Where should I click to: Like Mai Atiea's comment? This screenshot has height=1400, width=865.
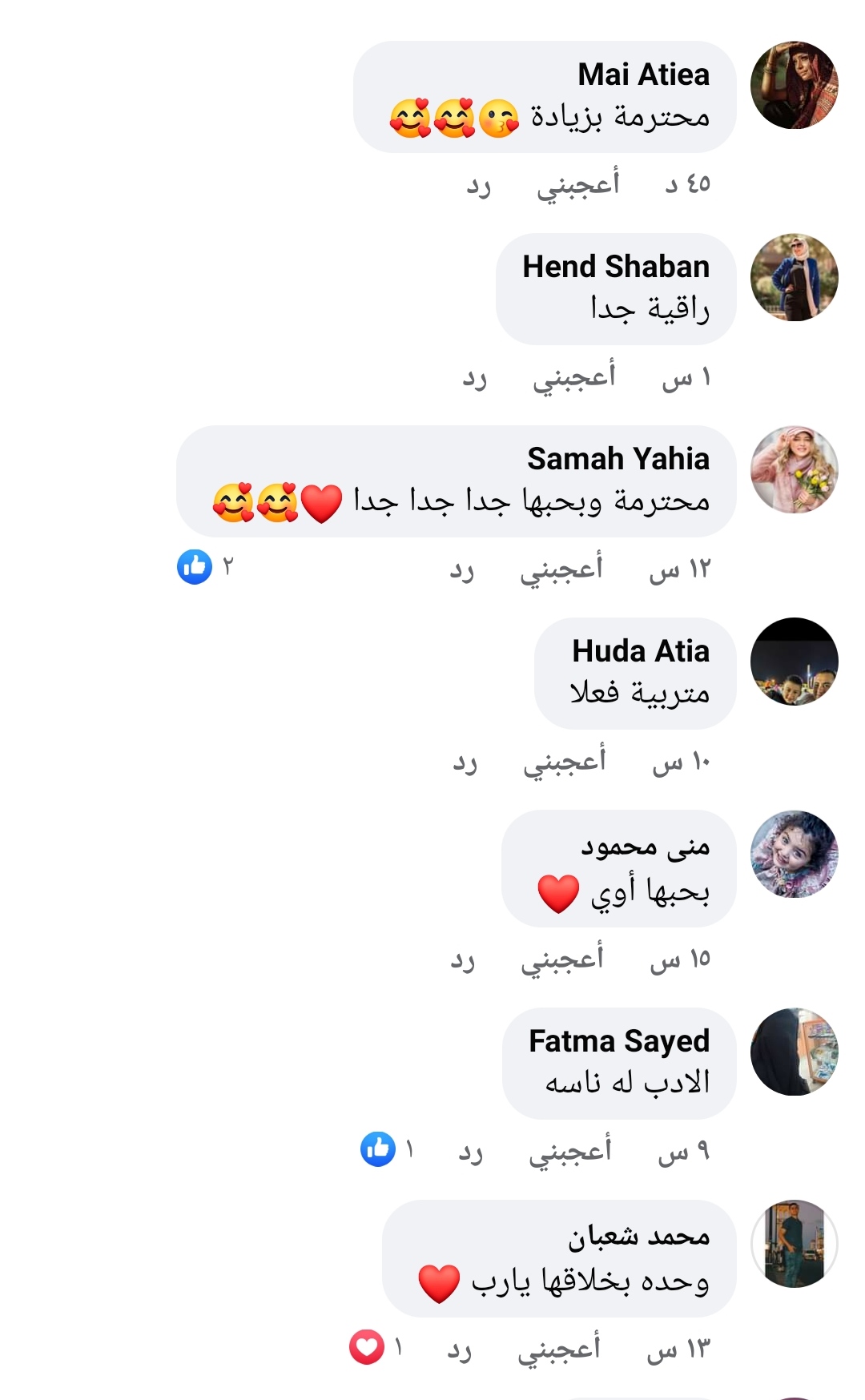click(x=577, y=185)
